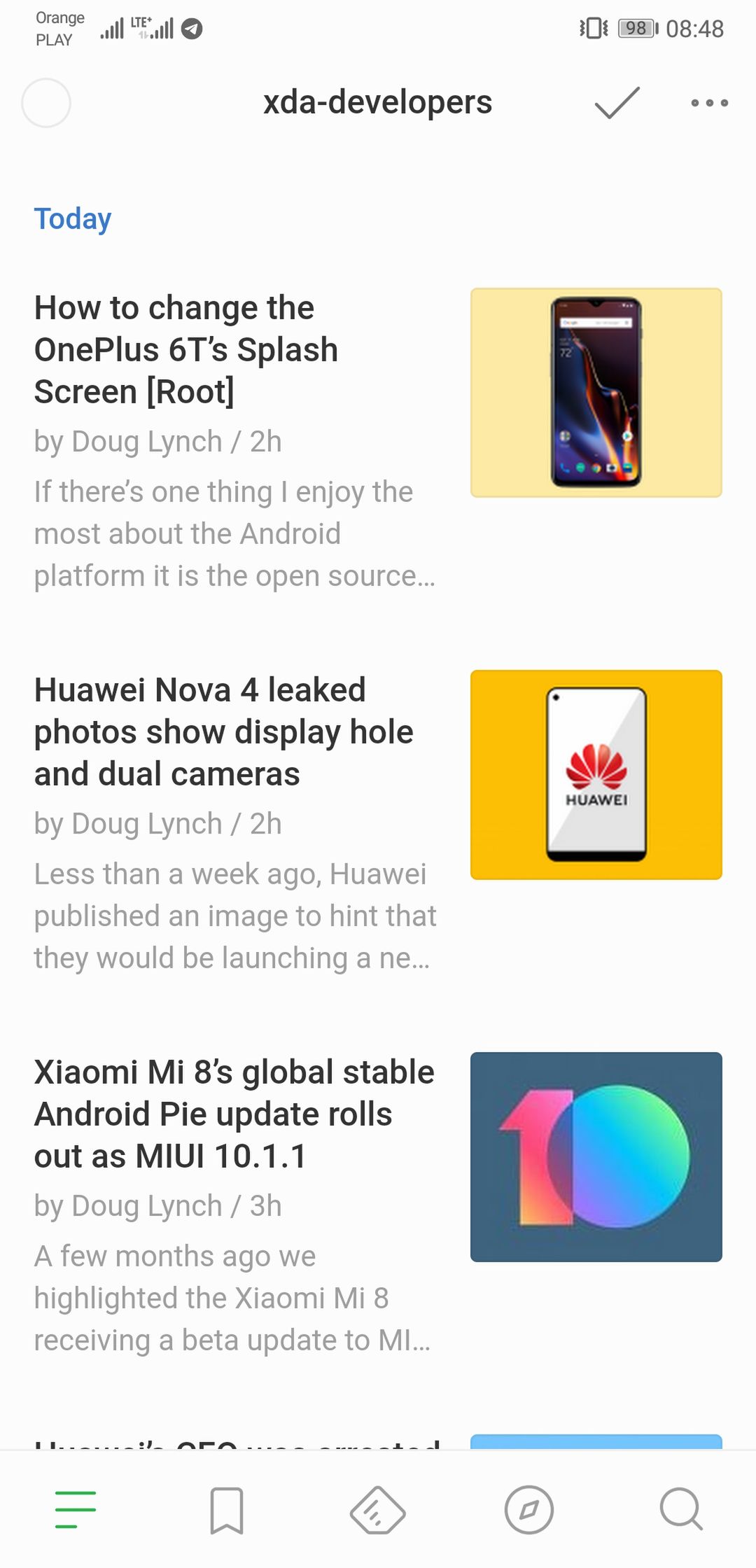View the Huawei phone article thumbnail
The width and height of the screenshot is (756, 1568).
(x=596, y=775)
